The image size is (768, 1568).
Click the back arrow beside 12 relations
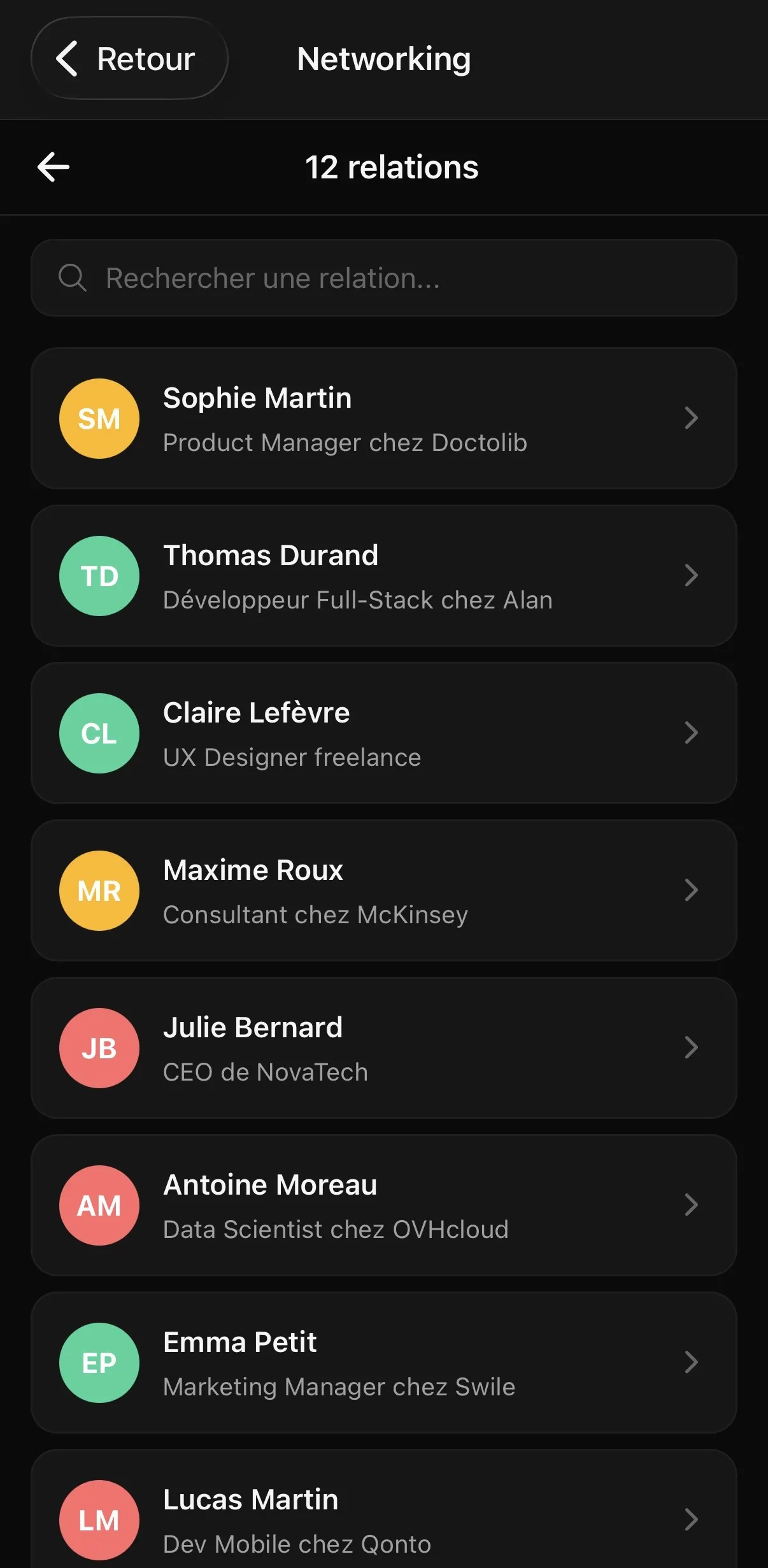point(53,167)
